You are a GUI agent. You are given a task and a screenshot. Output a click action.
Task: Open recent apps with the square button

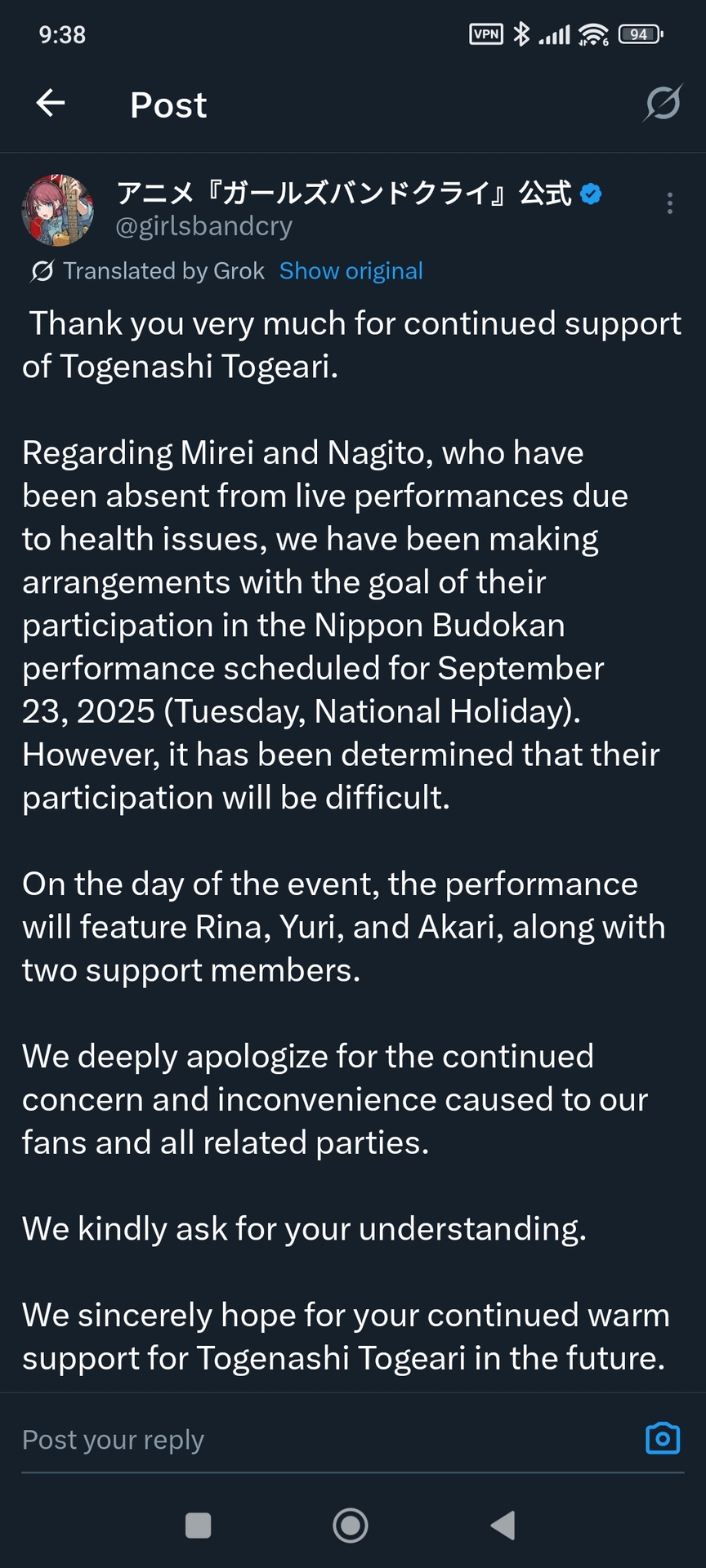(x=198, y=1525)
